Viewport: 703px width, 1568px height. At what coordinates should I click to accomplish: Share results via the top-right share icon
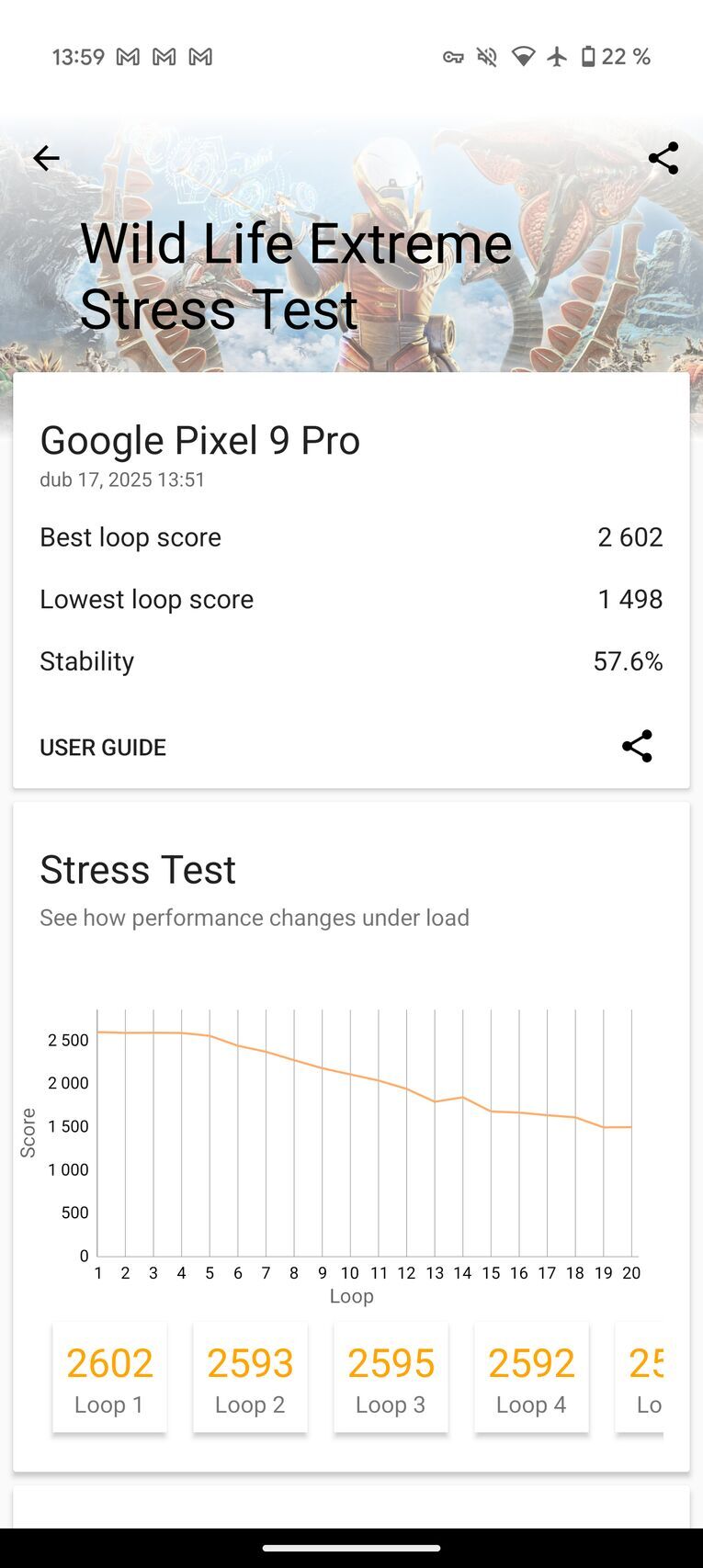663,157
